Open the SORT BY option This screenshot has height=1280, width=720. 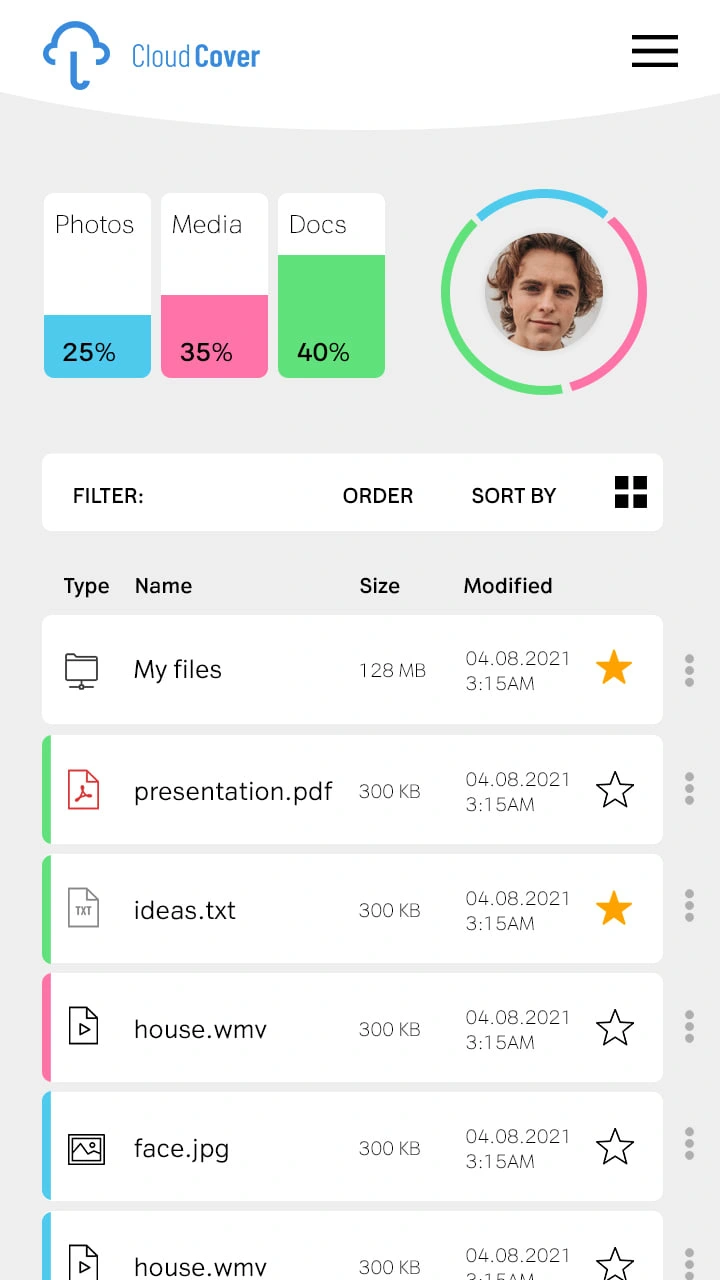[x=513, y=496]
